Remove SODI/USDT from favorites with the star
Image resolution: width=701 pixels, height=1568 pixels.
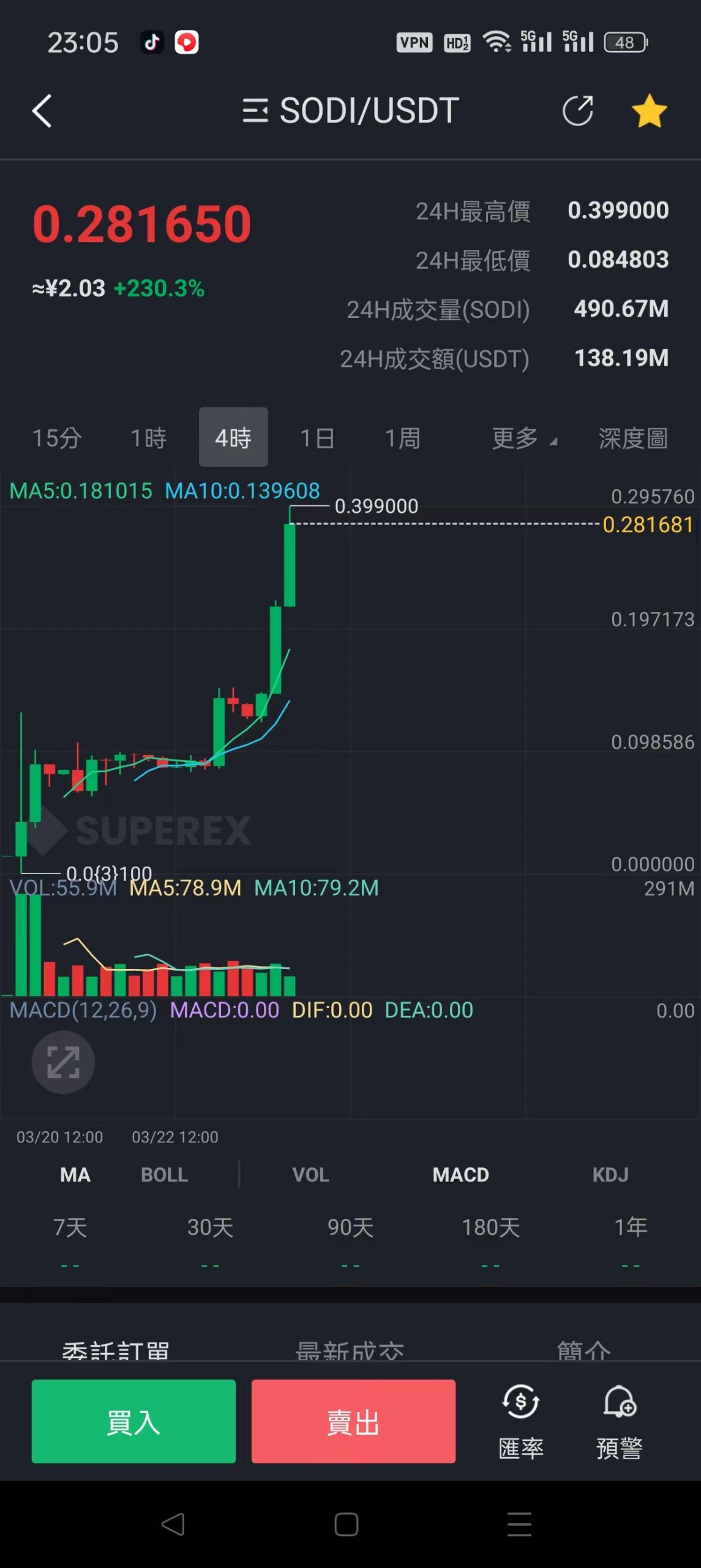click(649, 111)
